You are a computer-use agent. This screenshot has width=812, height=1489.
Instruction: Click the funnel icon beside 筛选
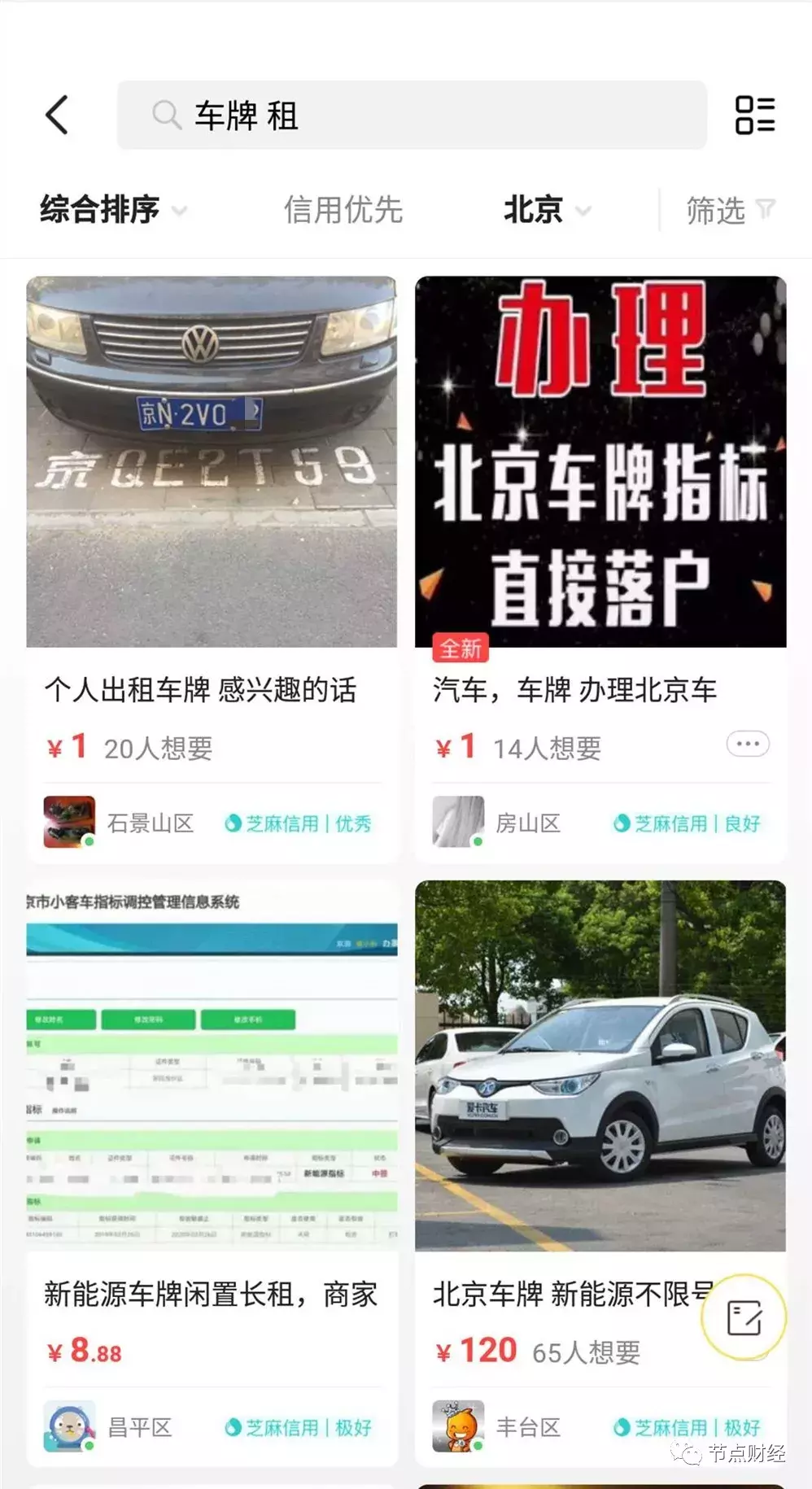pyautogui.click(x=765, y=209)
